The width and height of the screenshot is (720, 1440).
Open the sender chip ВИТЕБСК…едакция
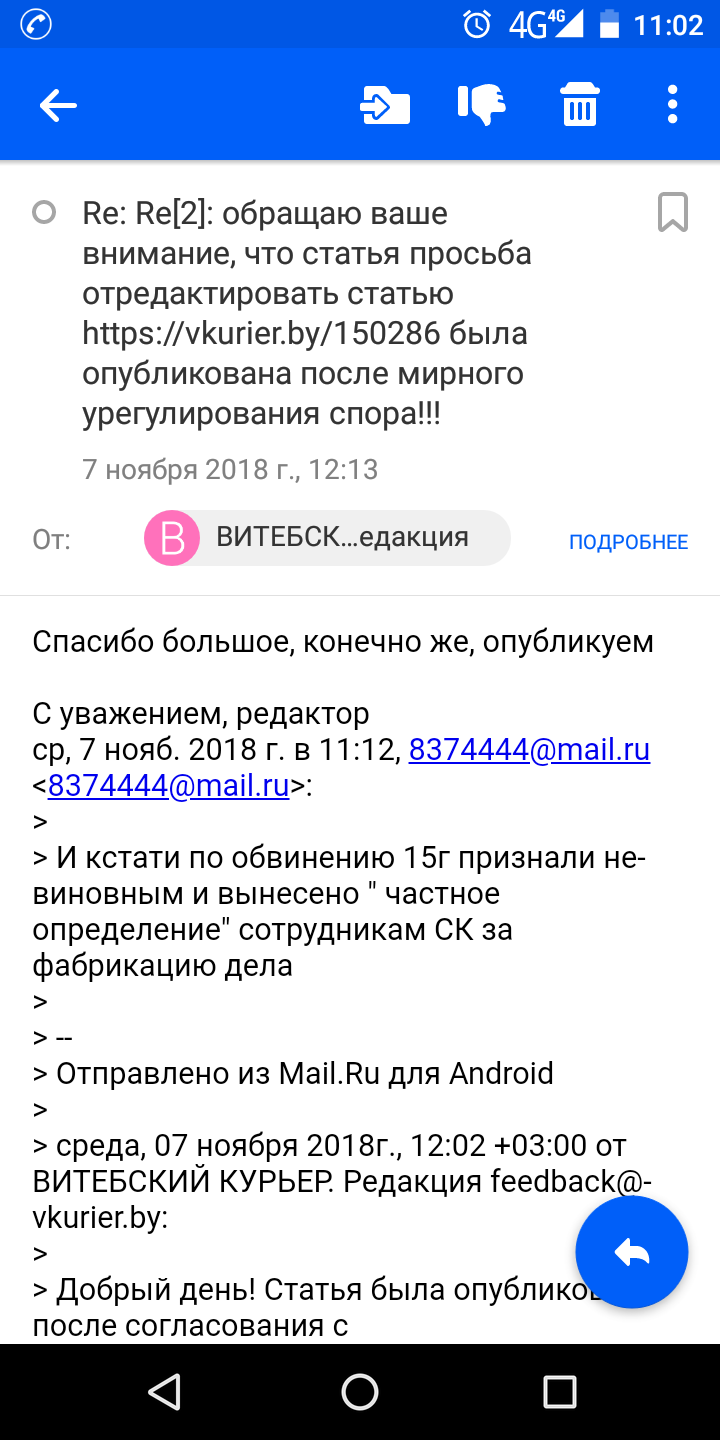pyautogui.click(x=327, y=538)
